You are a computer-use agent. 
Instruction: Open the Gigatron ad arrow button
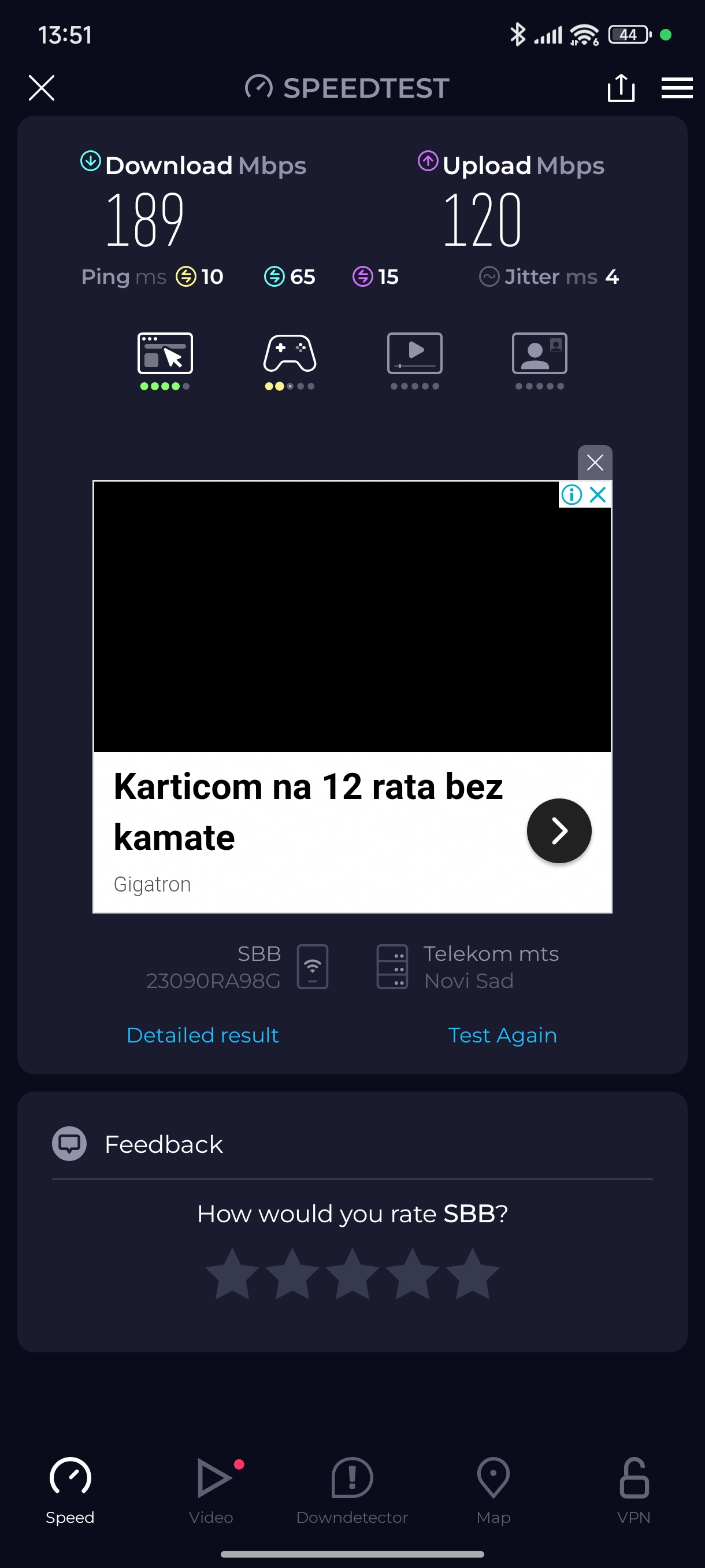click(x=558, y=830)
